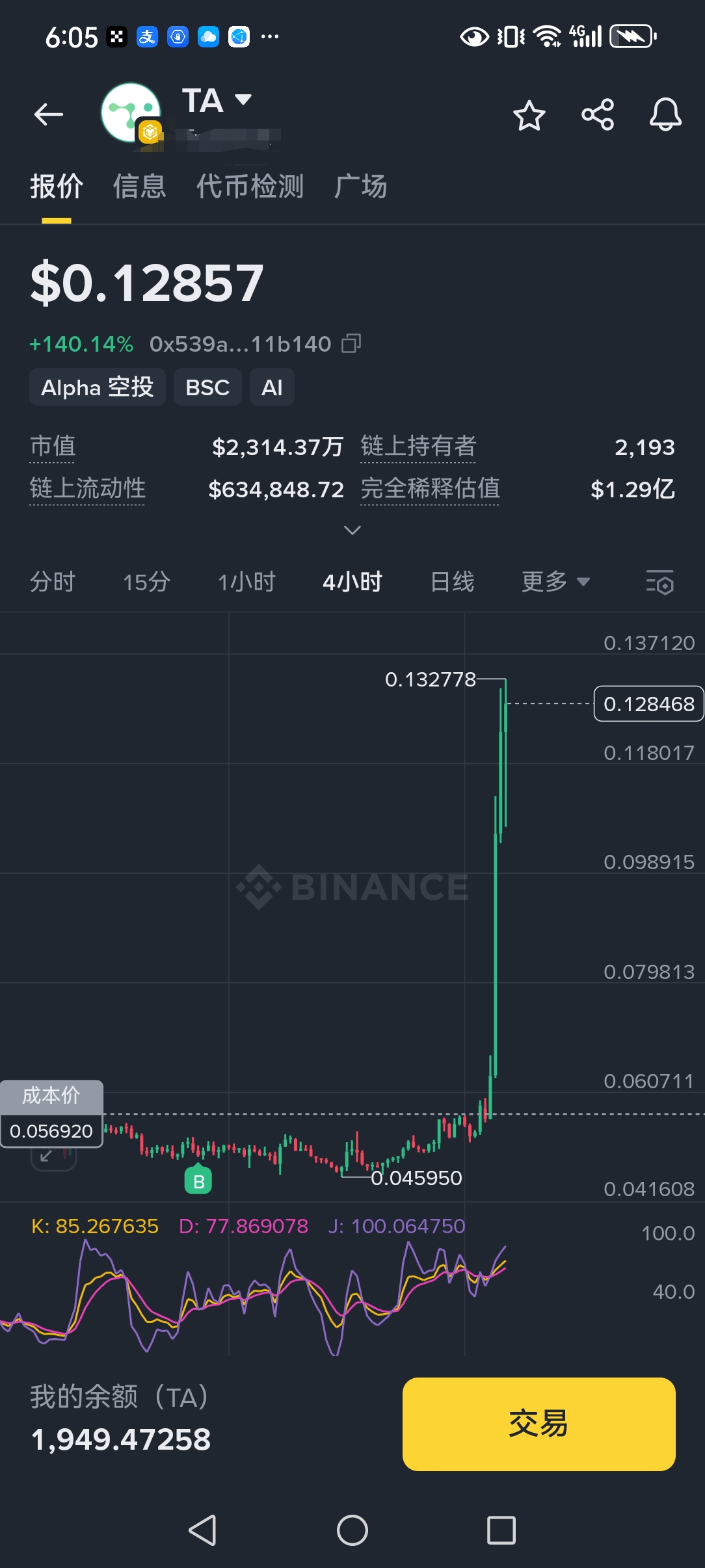Tap the yellow 交易 button
This screenshot has width=705, height=1568.
pos(539,1424)
